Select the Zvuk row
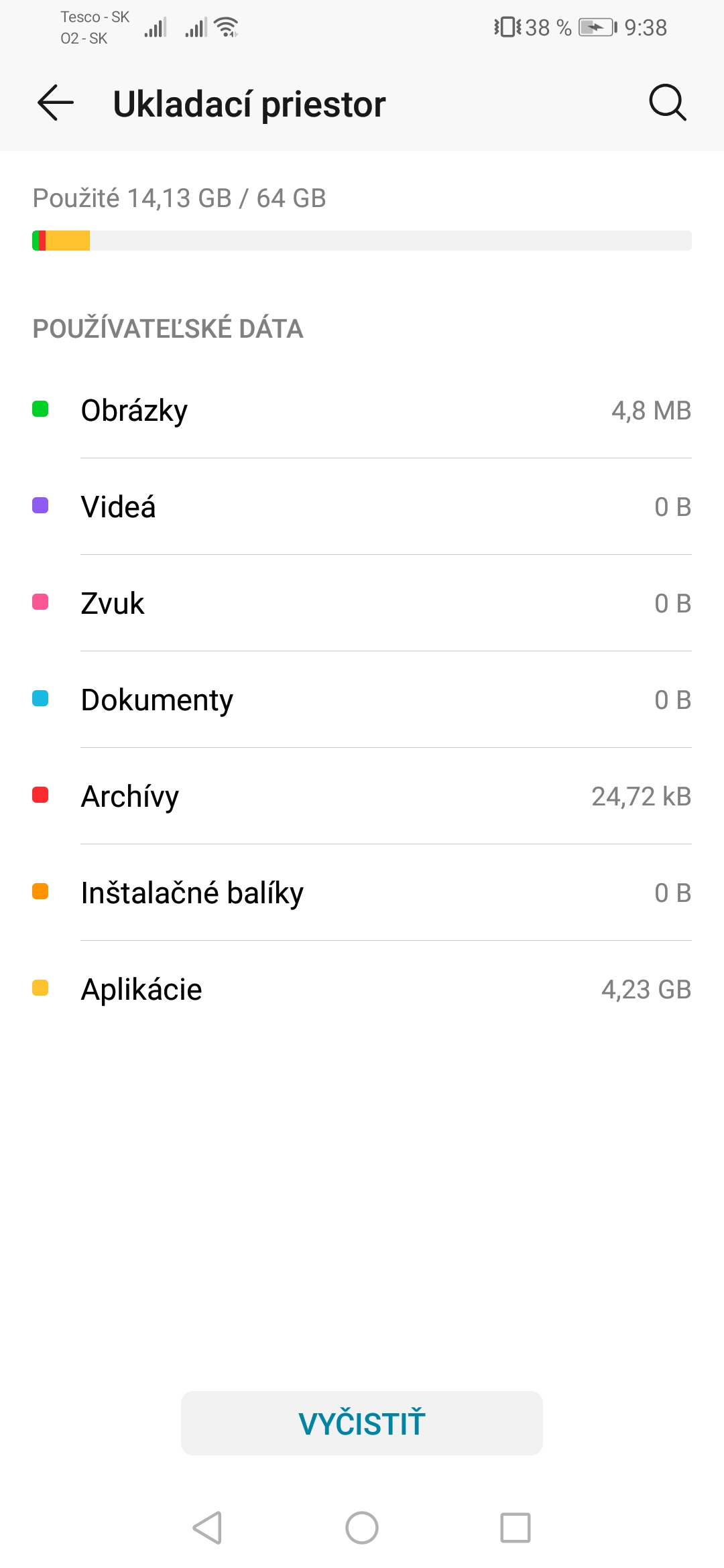Viewport: 724px width, 1568px height. 362,603
